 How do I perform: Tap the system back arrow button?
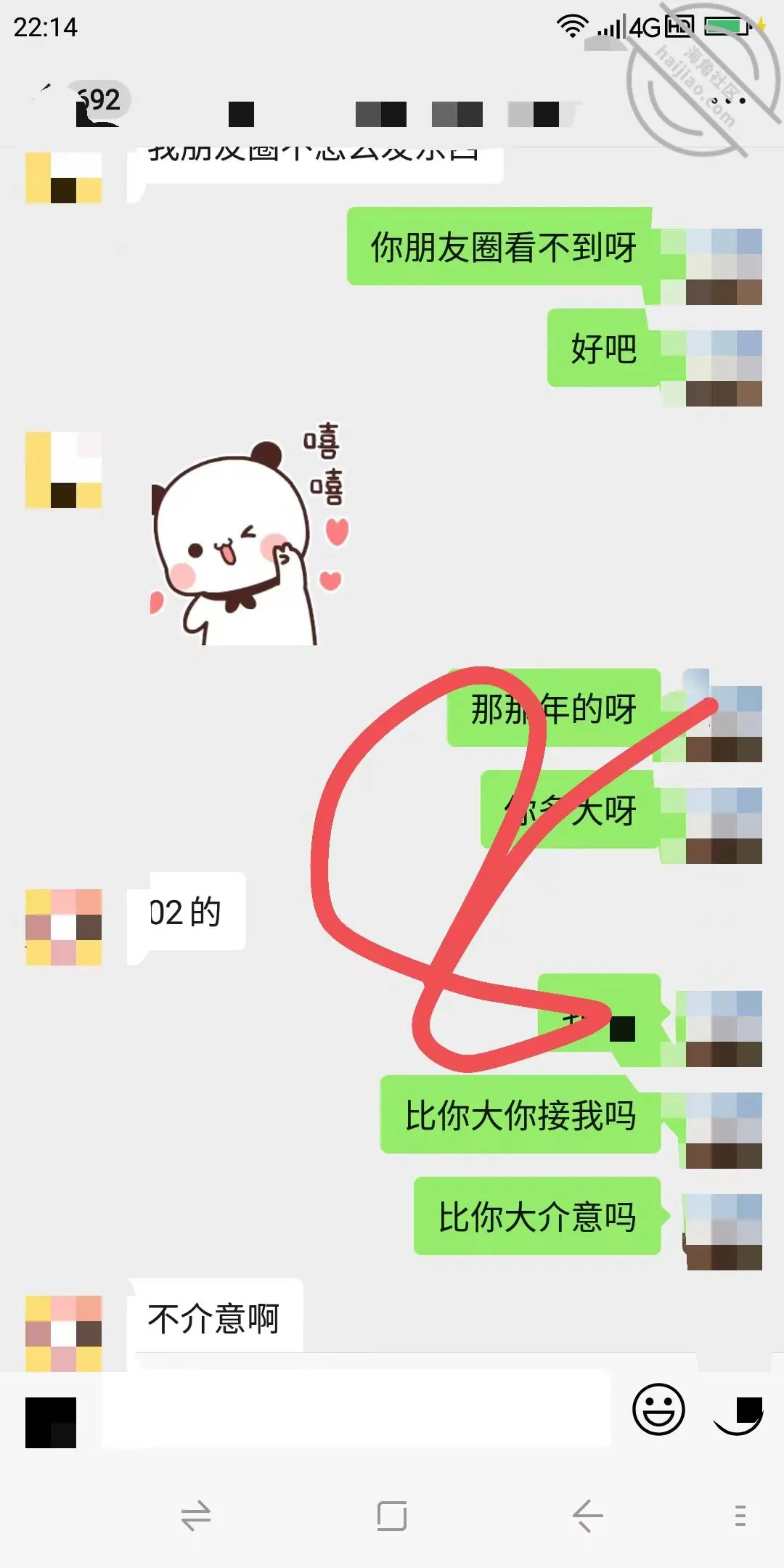click(x=587, y=1516)
